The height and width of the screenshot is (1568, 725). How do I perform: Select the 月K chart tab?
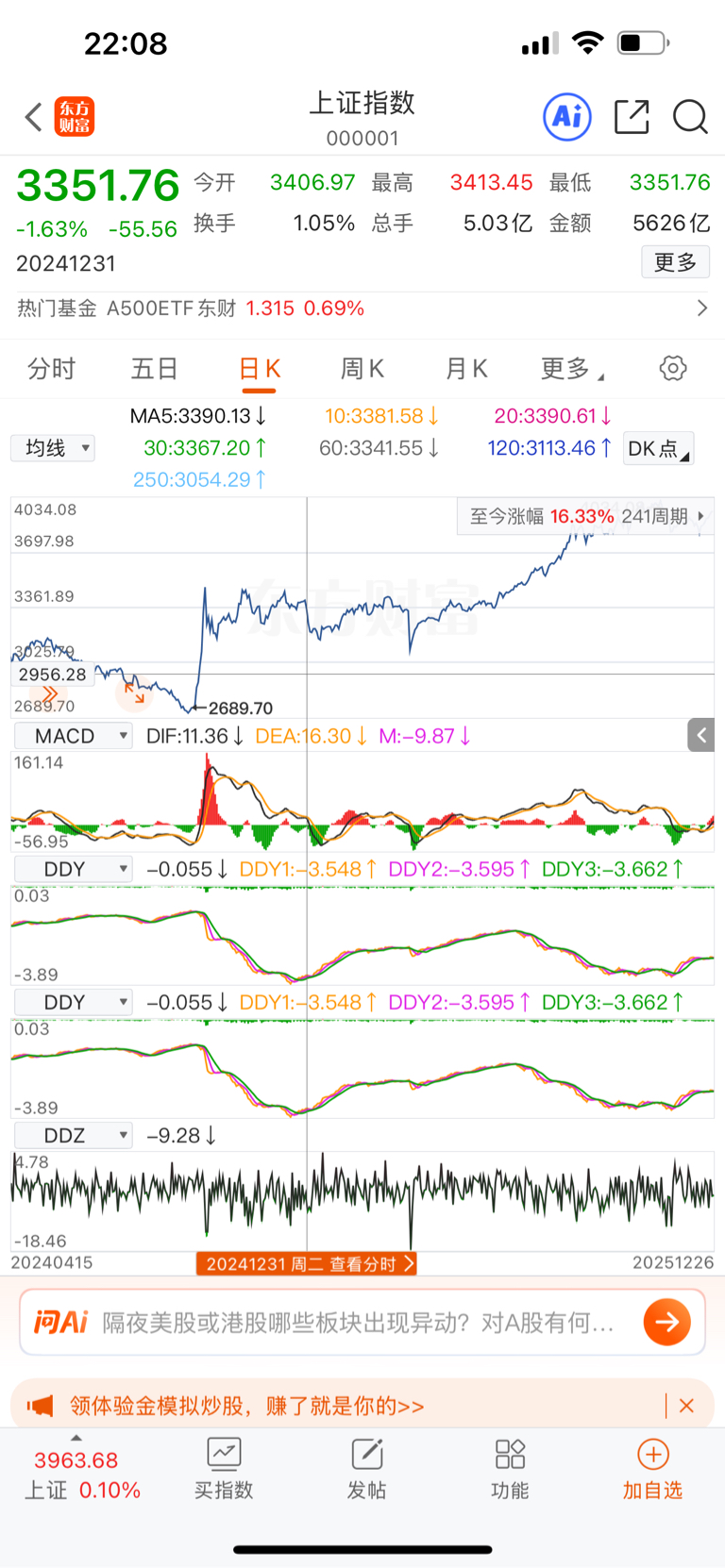coord(466,369)
